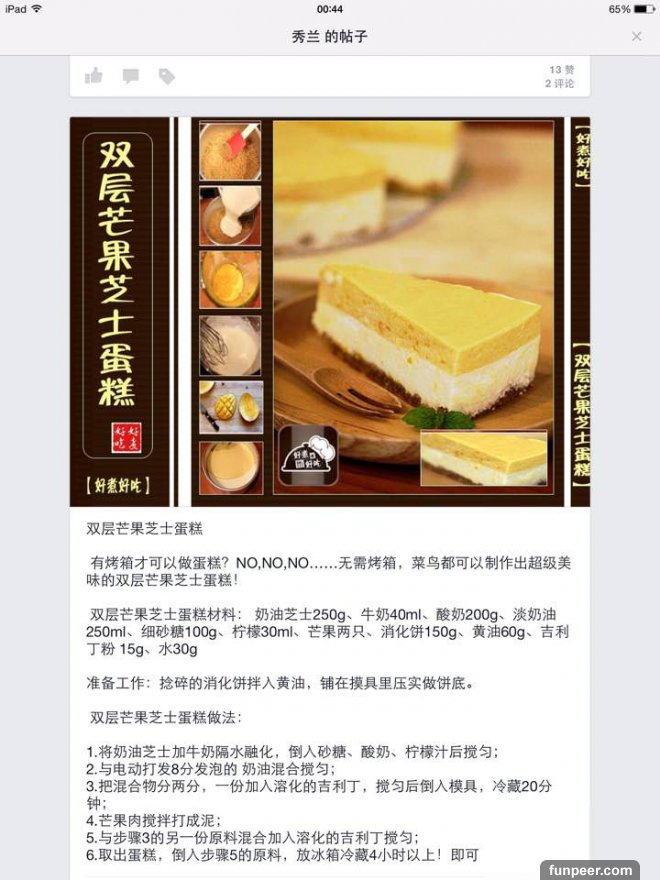660x880 pixels.
Task: Close 秀兰's post view
Action: click(636, 36)
